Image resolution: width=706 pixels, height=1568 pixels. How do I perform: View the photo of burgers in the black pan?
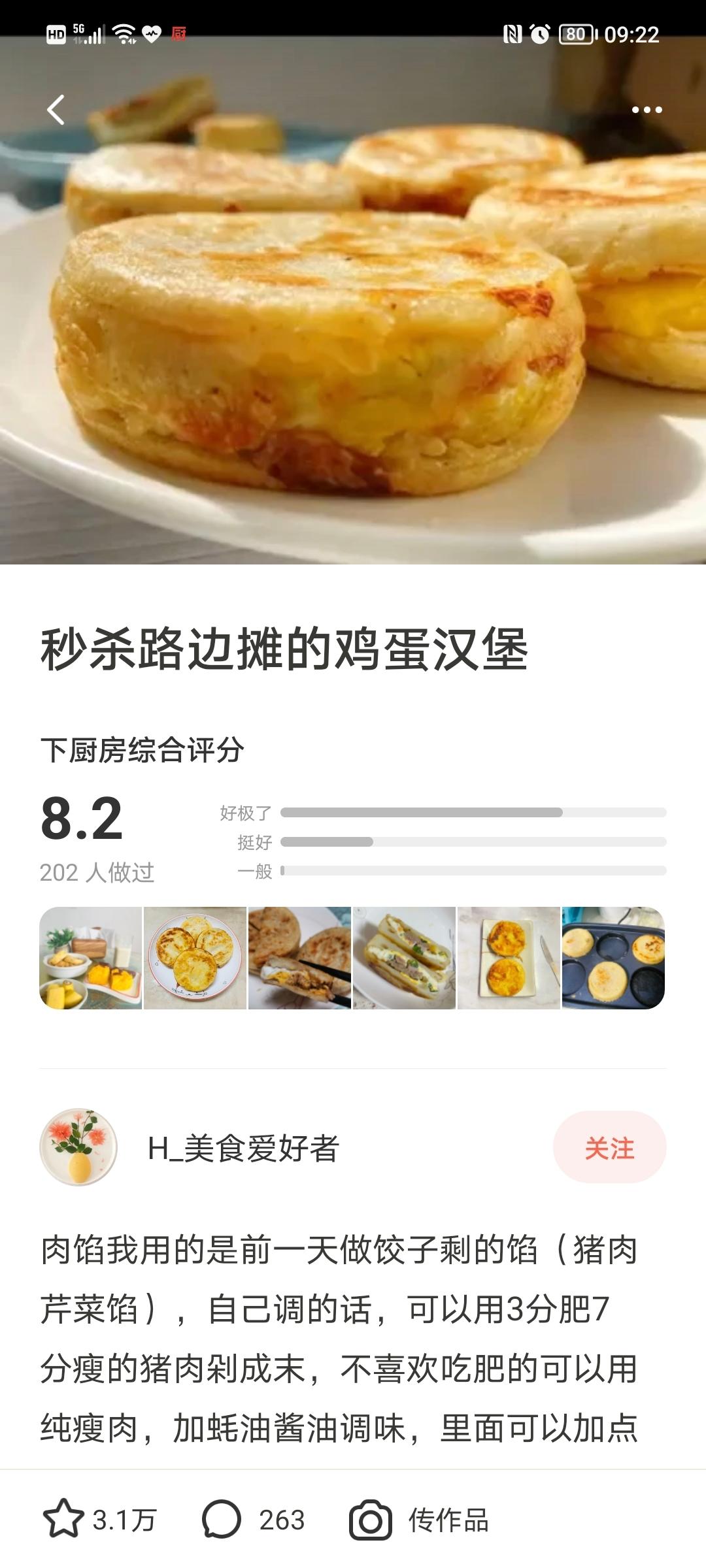613,958
